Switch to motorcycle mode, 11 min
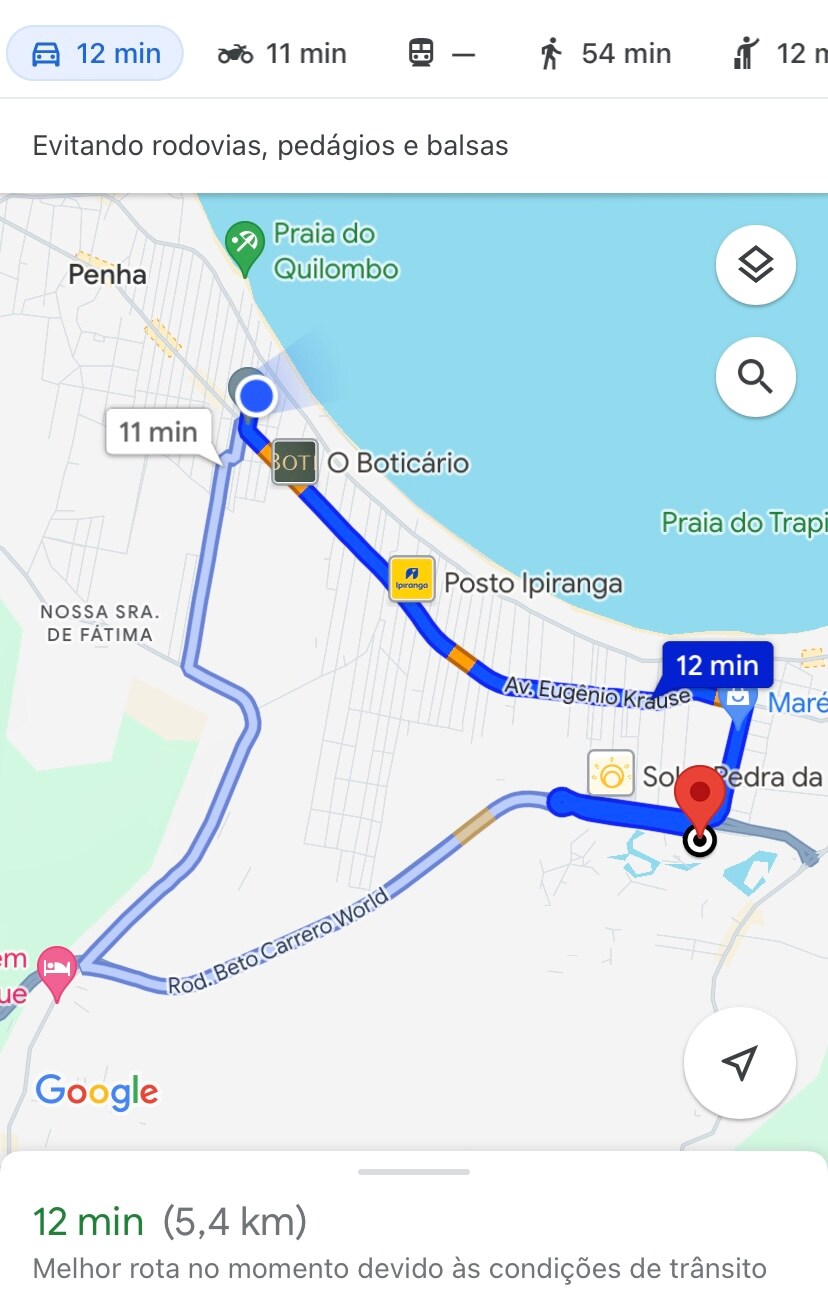This screenshot has height=1296, width=828. click(x=282, y=53)
